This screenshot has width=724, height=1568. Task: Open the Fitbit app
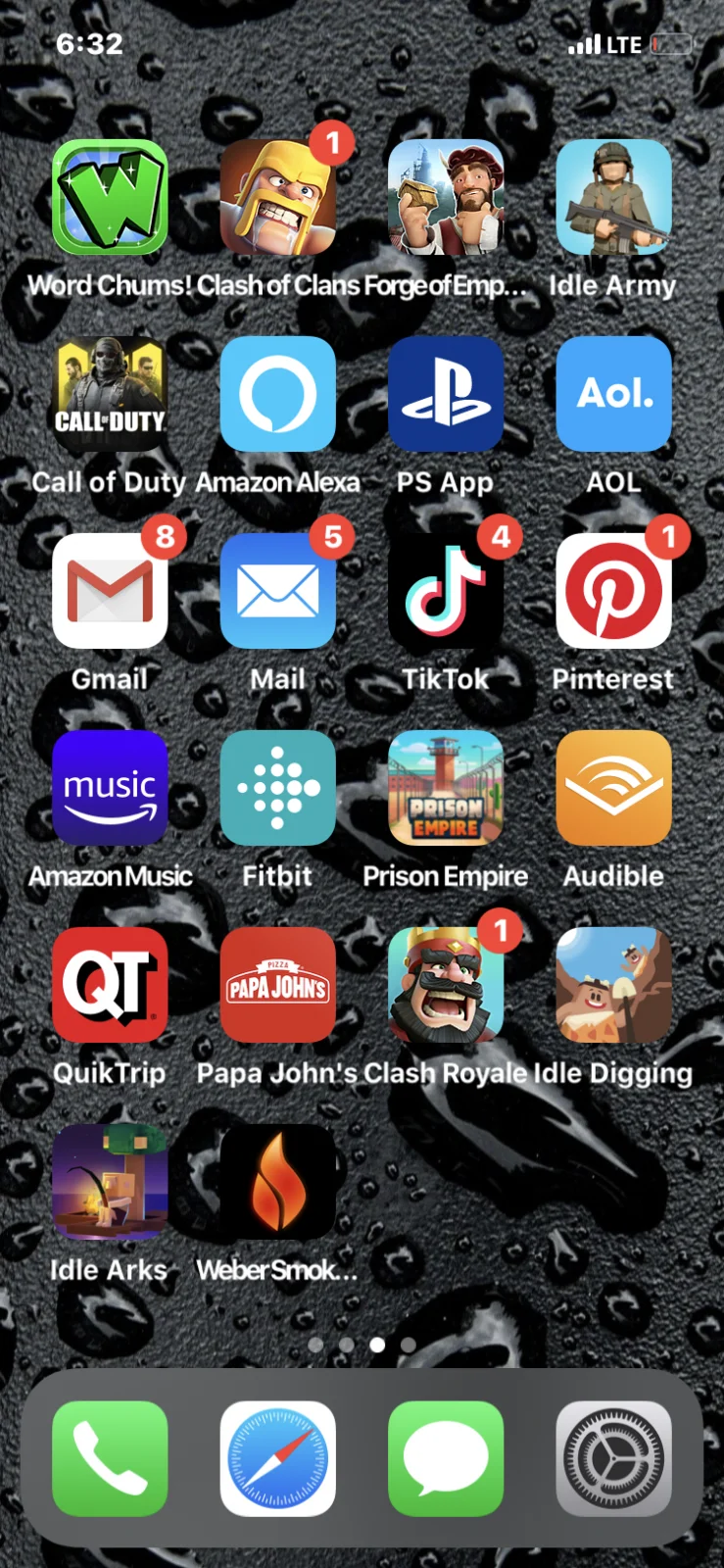[x=278, y=788]
